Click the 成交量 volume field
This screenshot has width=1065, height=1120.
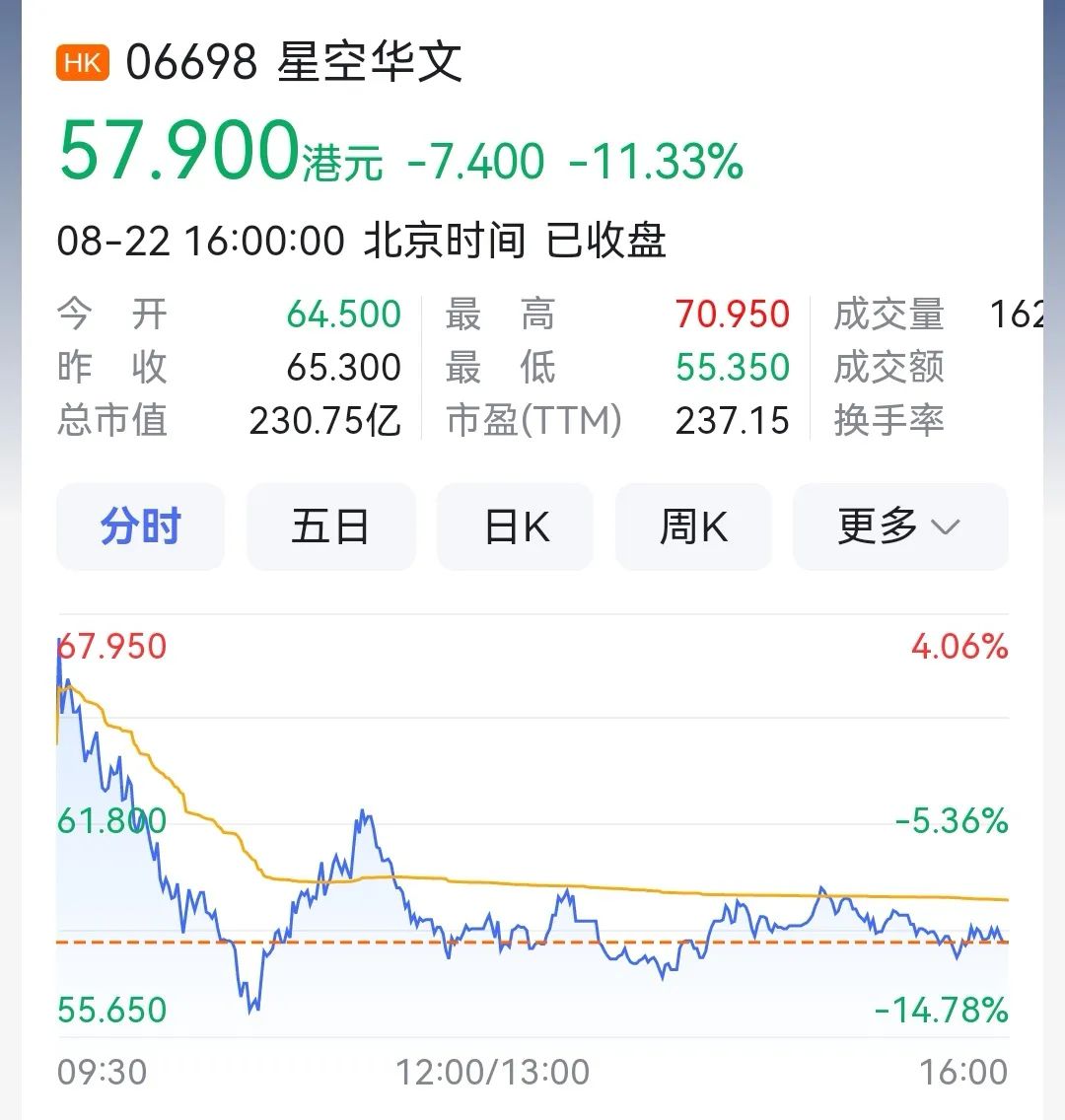(887, 314)
